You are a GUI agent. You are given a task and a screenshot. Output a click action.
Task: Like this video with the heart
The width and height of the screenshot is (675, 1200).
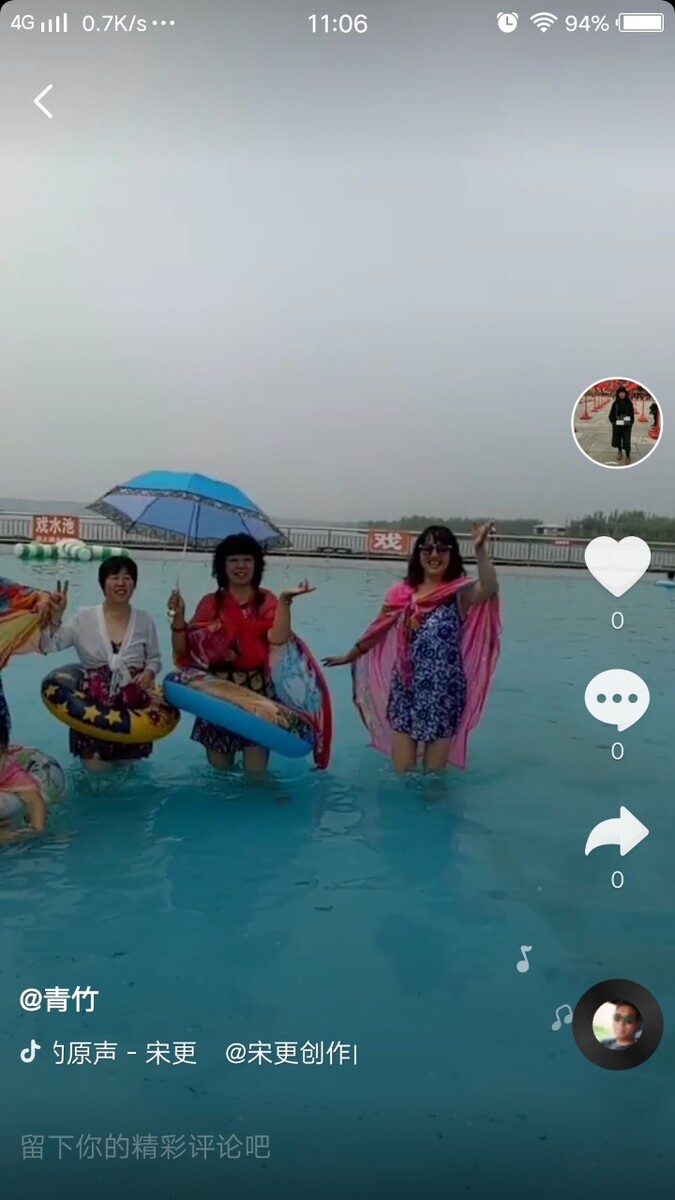click(x=617, y=565)
